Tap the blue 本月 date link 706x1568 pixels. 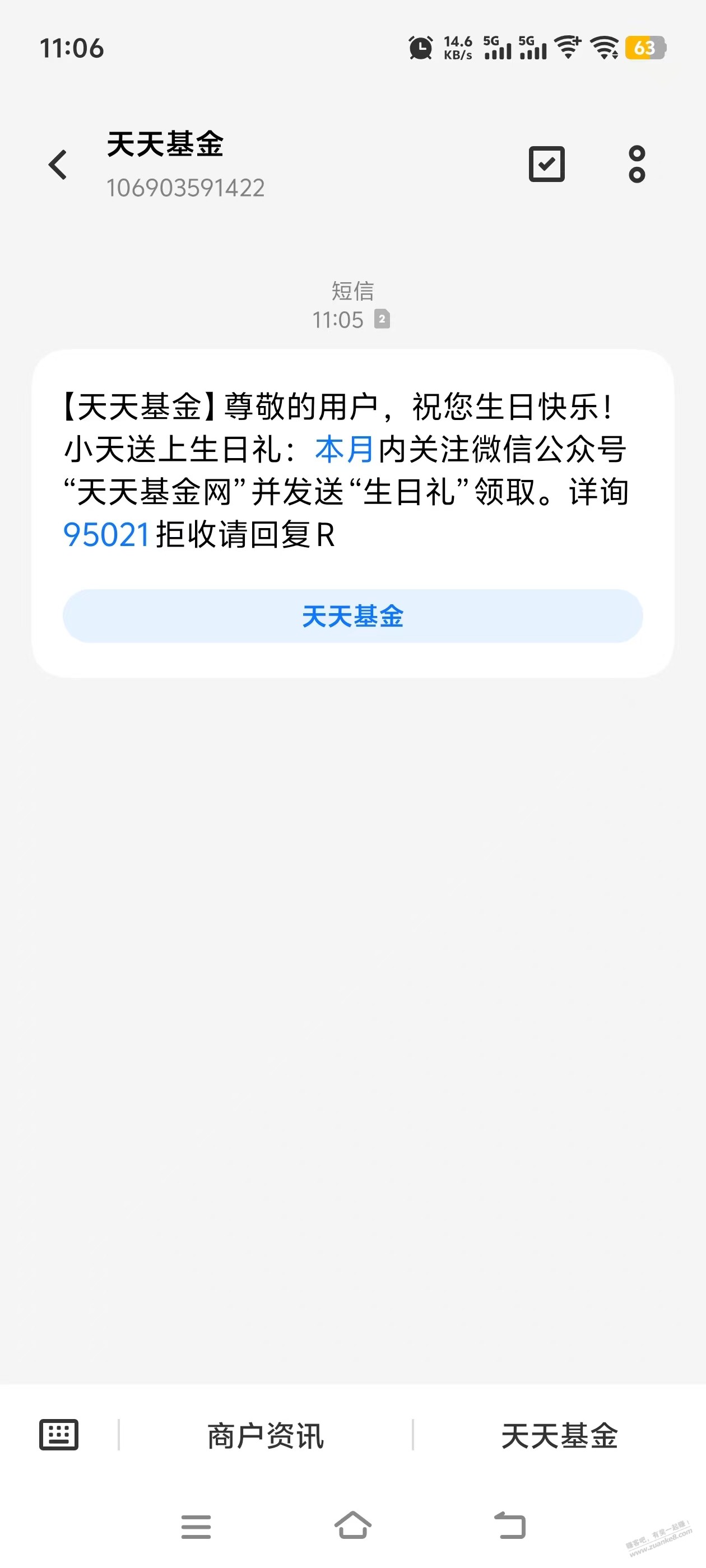[344, 450]
